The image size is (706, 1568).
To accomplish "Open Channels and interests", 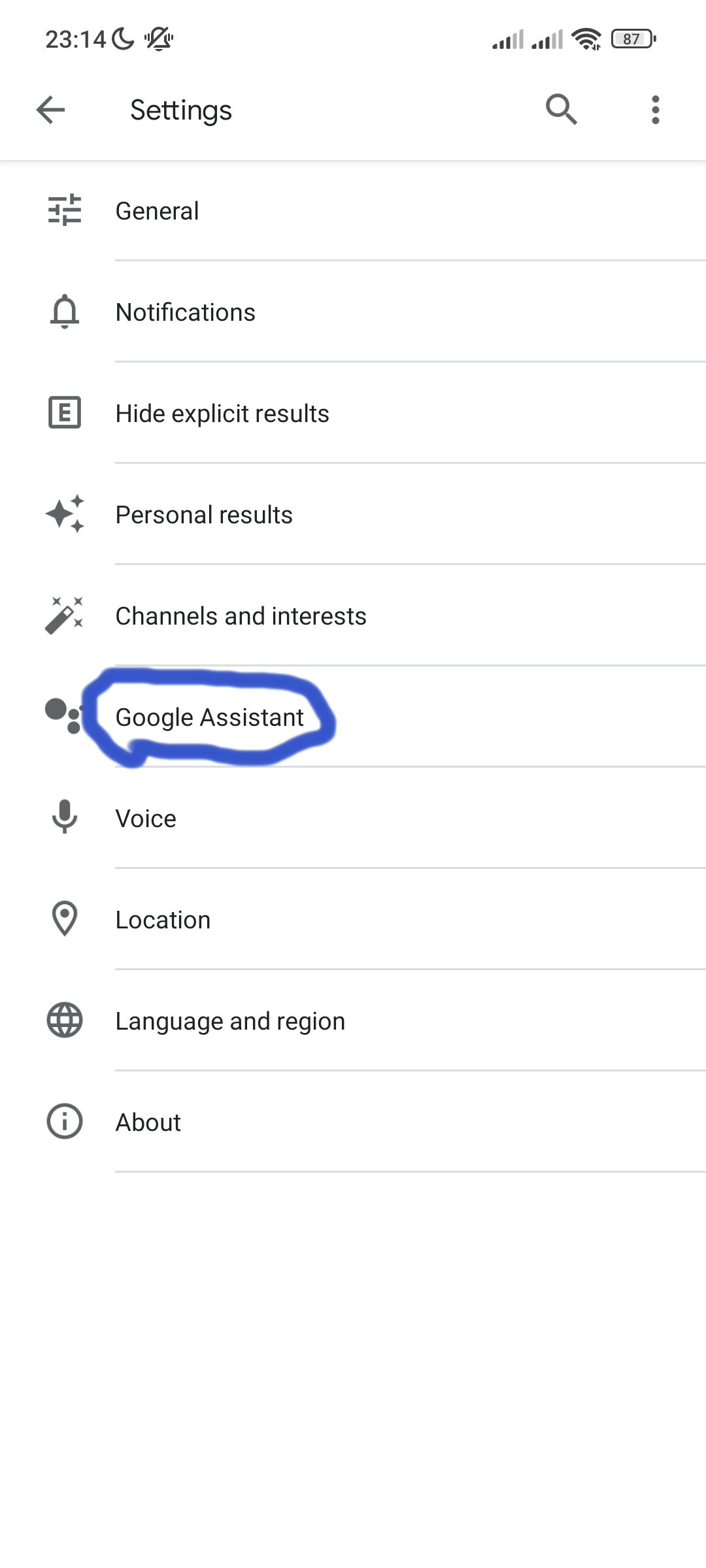I will tap(353, 615).
